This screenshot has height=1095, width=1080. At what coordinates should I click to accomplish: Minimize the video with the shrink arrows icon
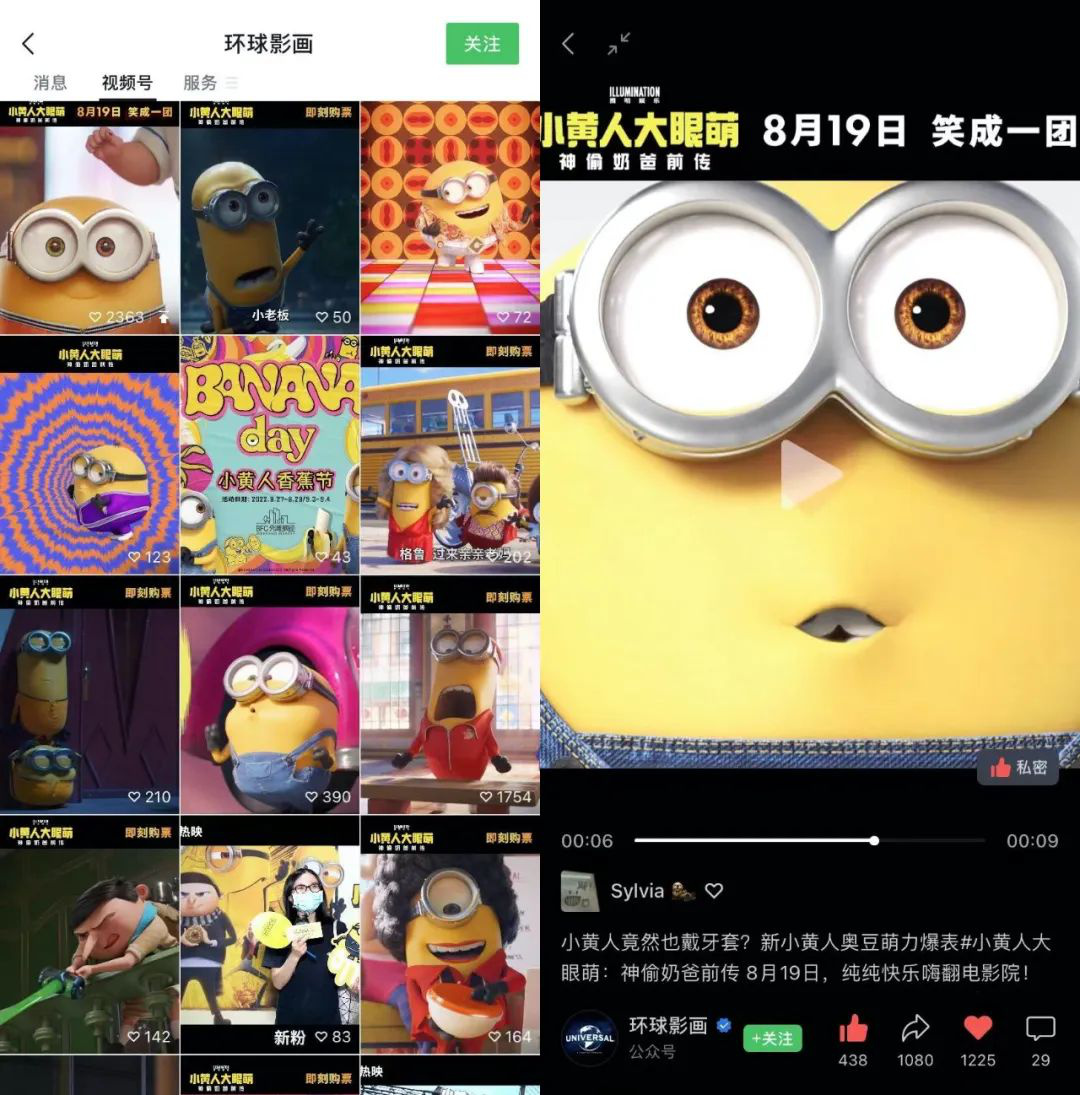[619, 44]
